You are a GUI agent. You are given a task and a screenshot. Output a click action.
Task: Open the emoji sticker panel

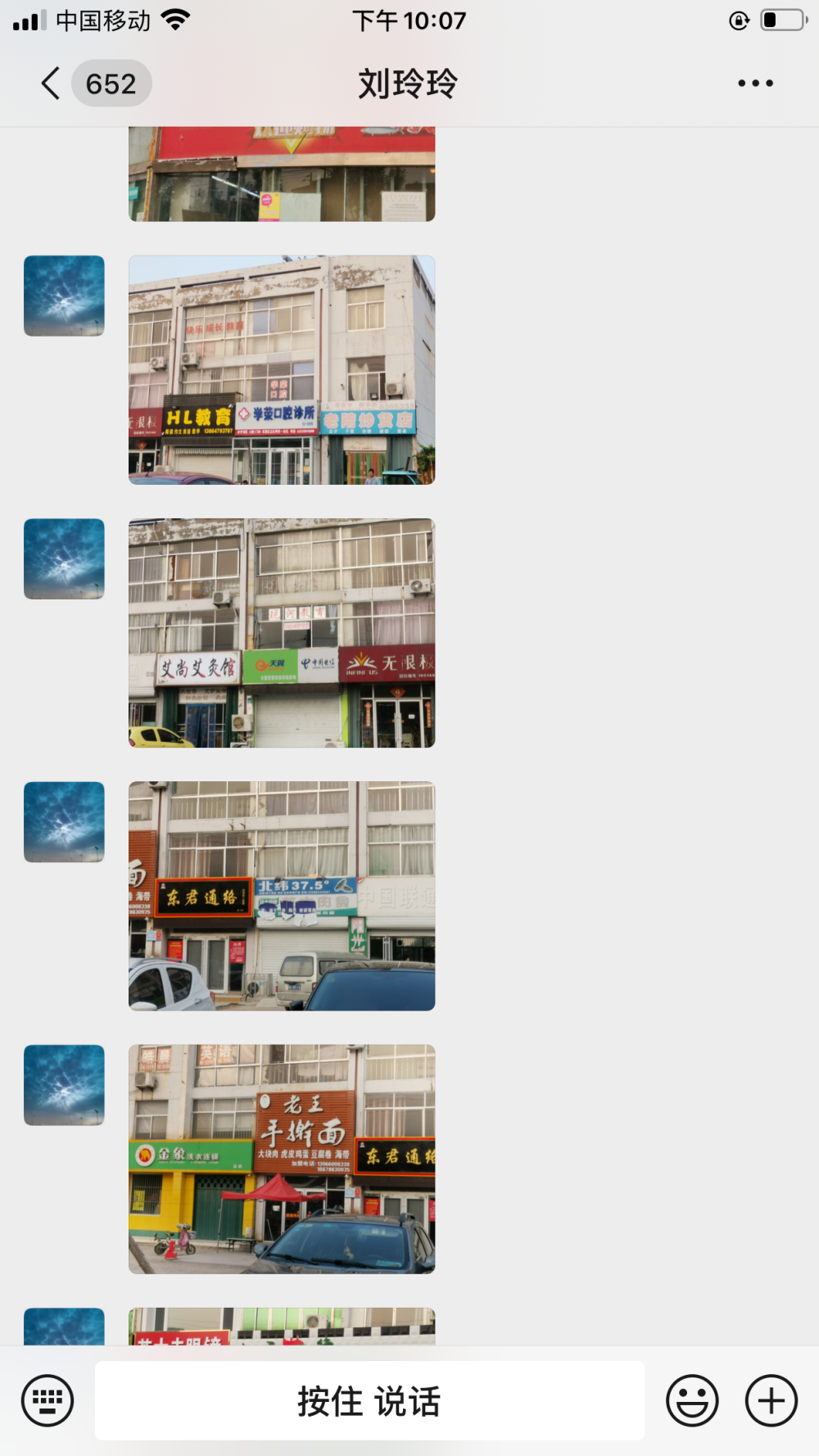pyautogui.click(x=692, y=1400)
